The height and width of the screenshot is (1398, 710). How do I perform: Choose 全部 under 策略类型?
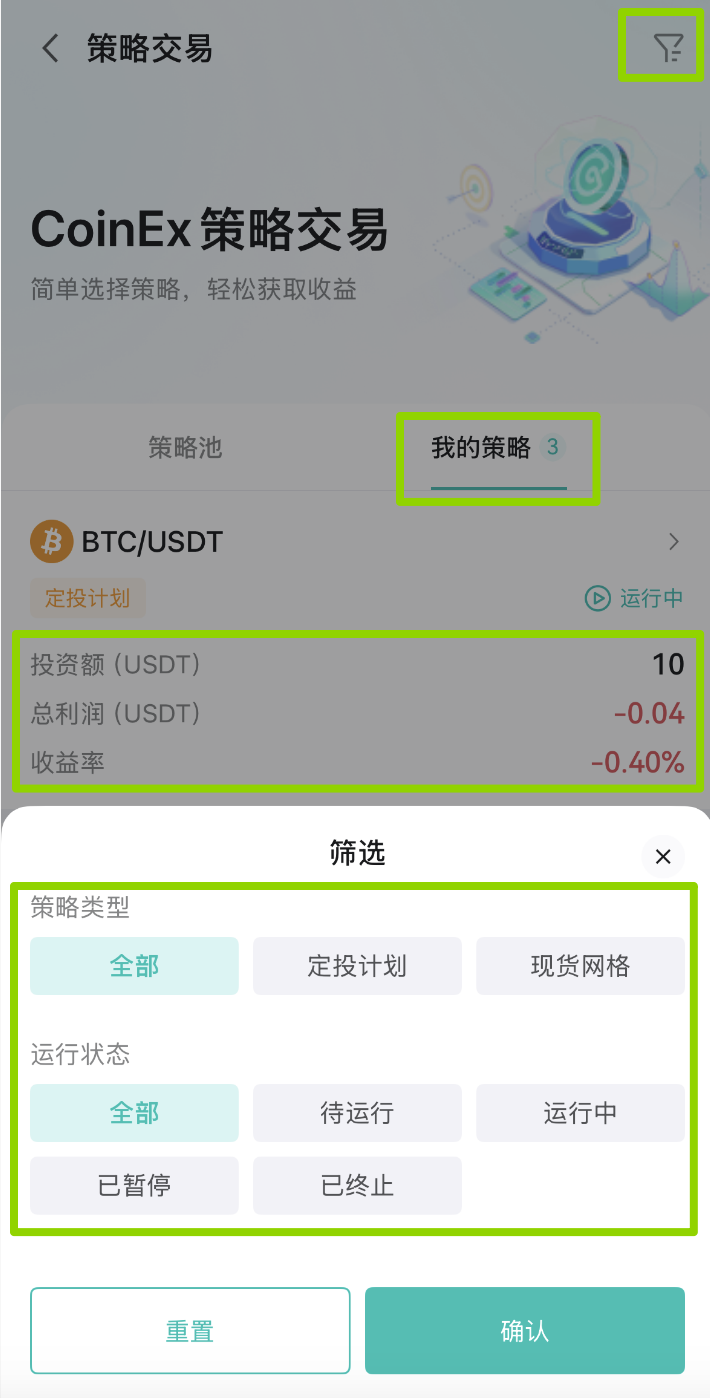(x=134, y=966)
